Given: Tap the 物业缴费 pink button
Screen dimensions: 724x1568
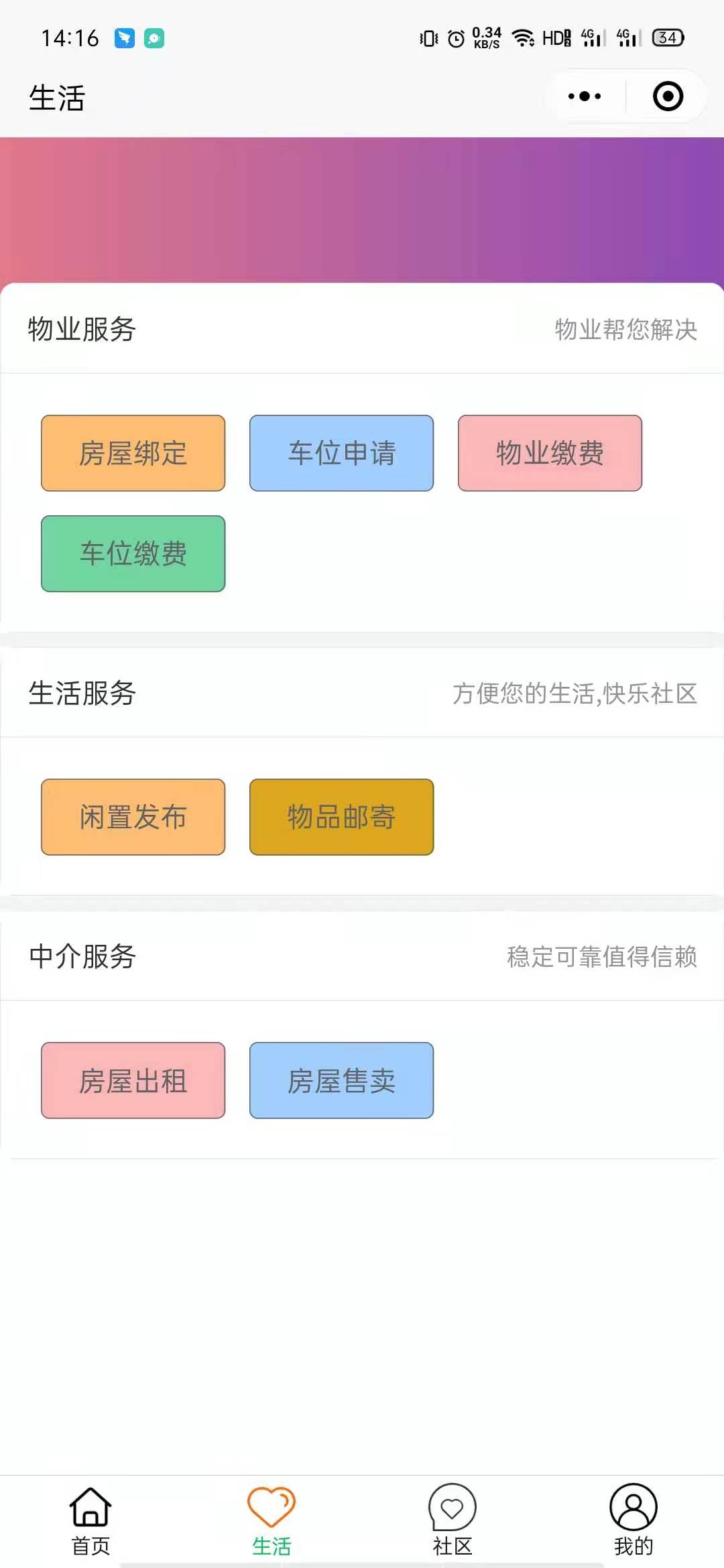Looking at the screenshot, I should pyautogui.click(x=549, y=453).
